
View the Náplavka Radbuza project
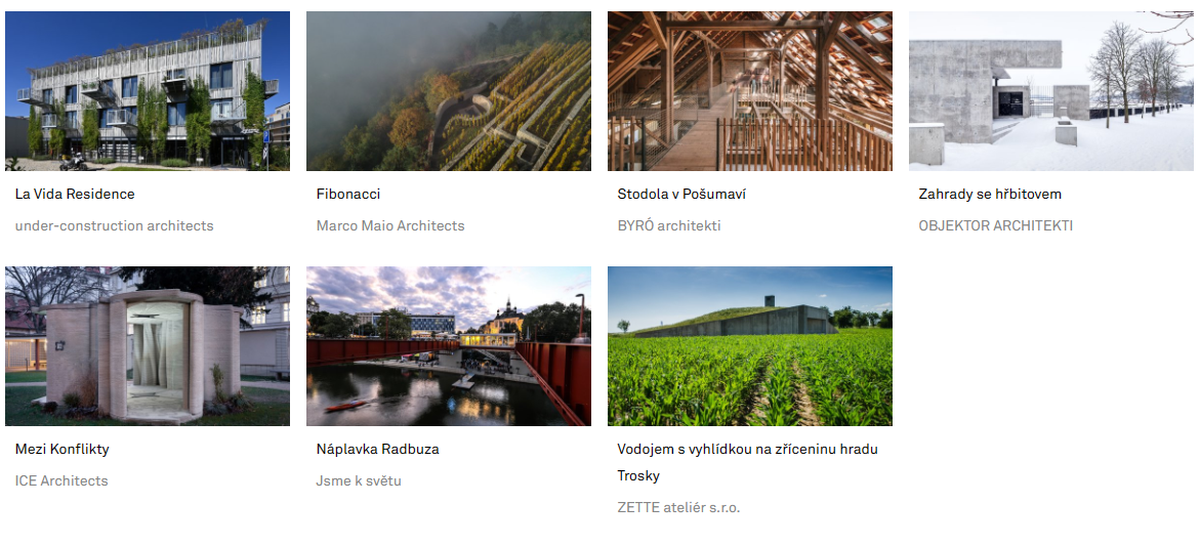[448, 346]
